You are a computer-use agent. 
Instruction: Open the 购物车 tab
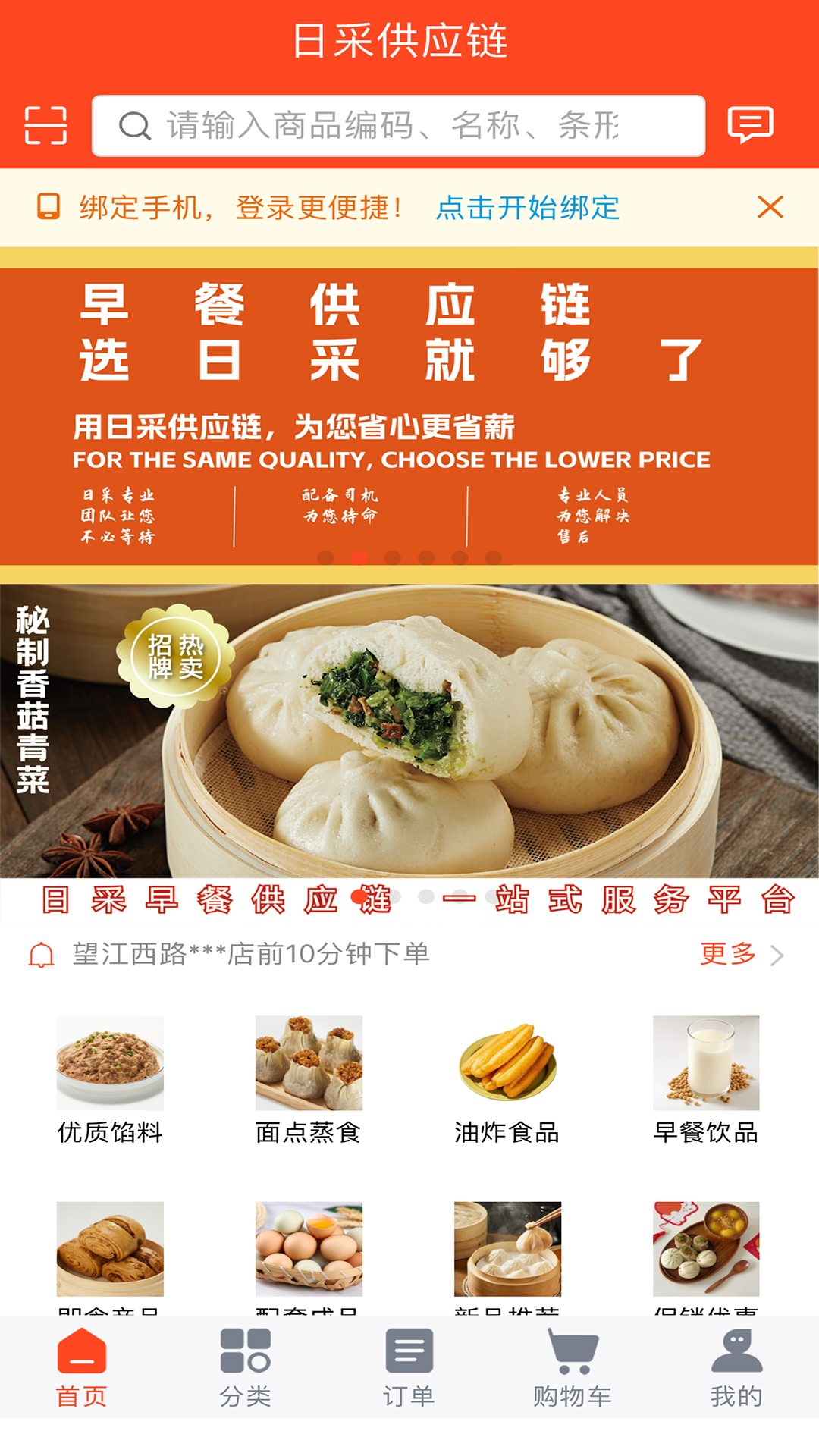[573, 1368]
